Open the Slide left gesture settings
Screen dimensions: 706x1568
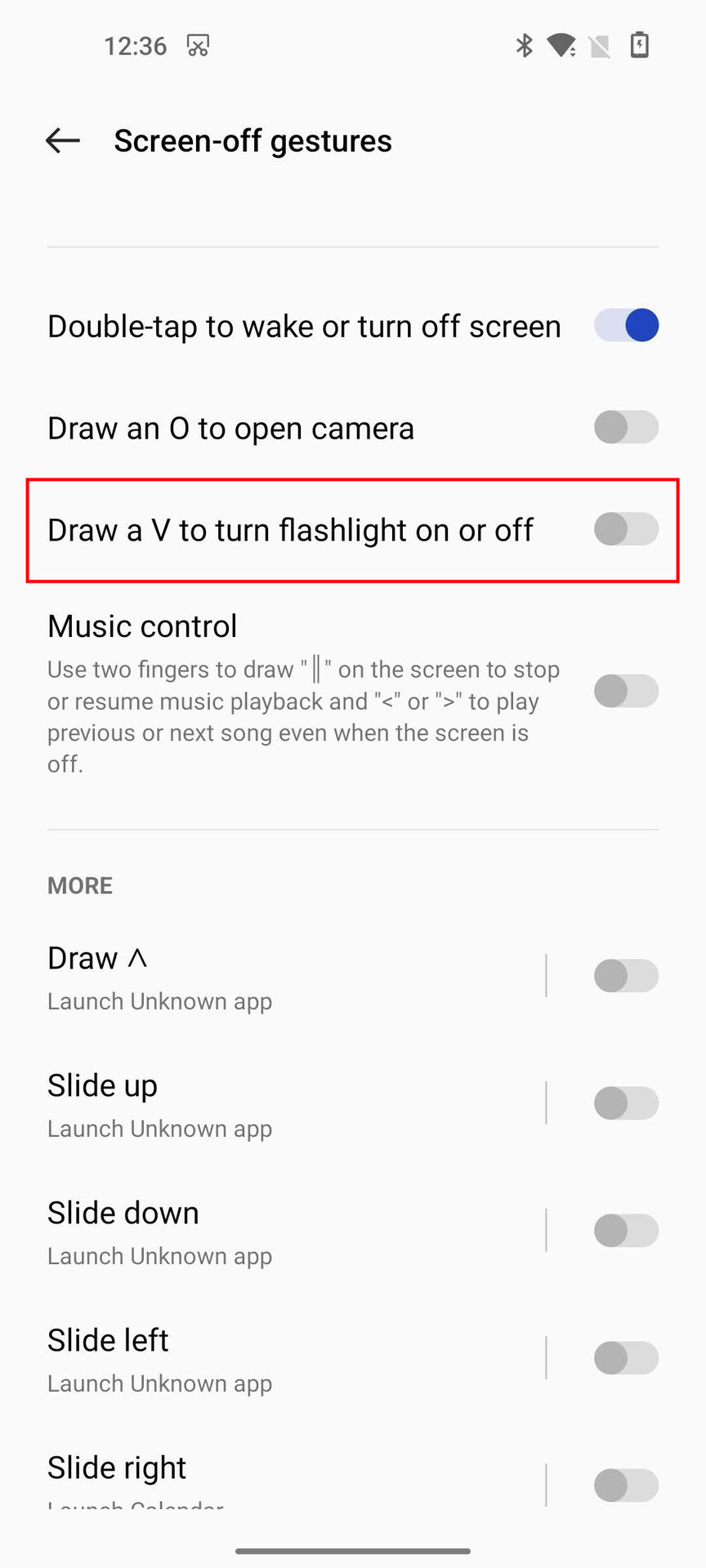click(x=286, y=1359)
